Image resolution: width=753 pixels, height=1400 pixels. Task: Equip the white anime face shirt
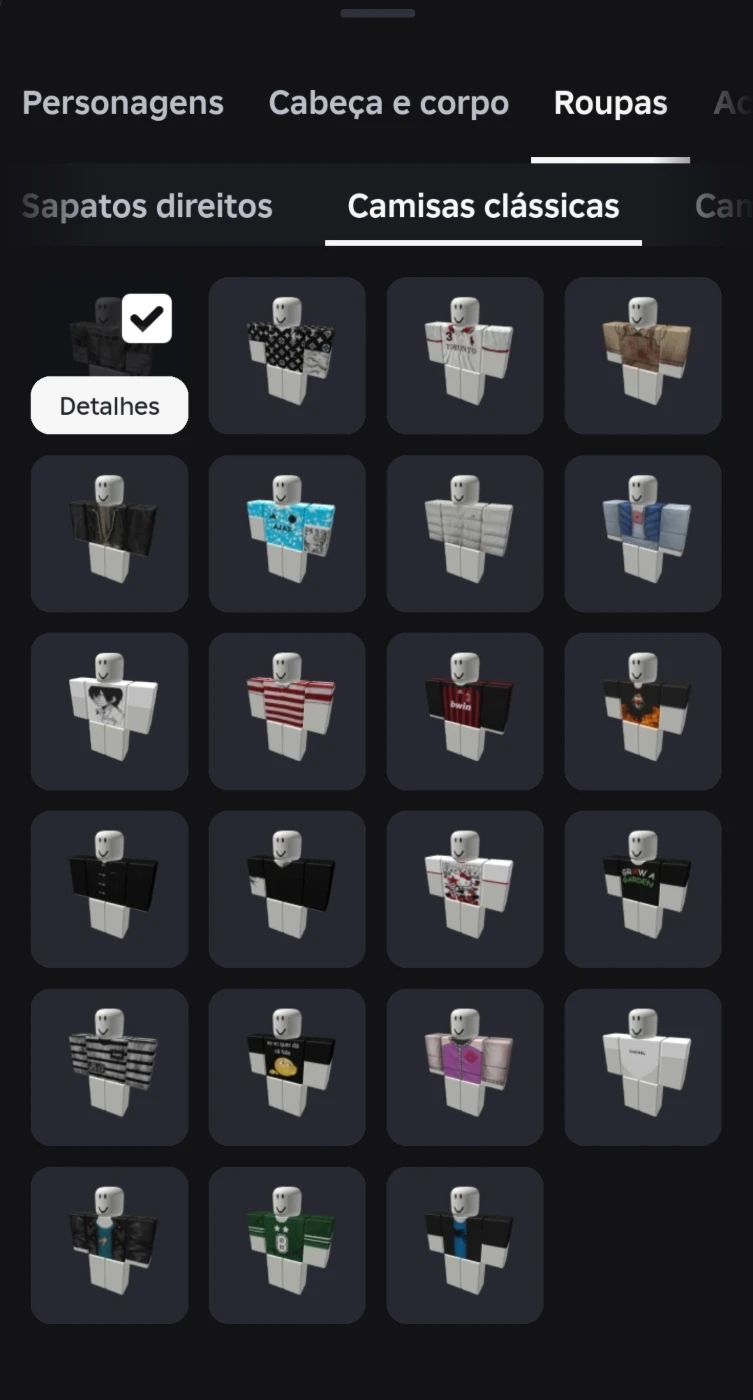tap(109, 710)
